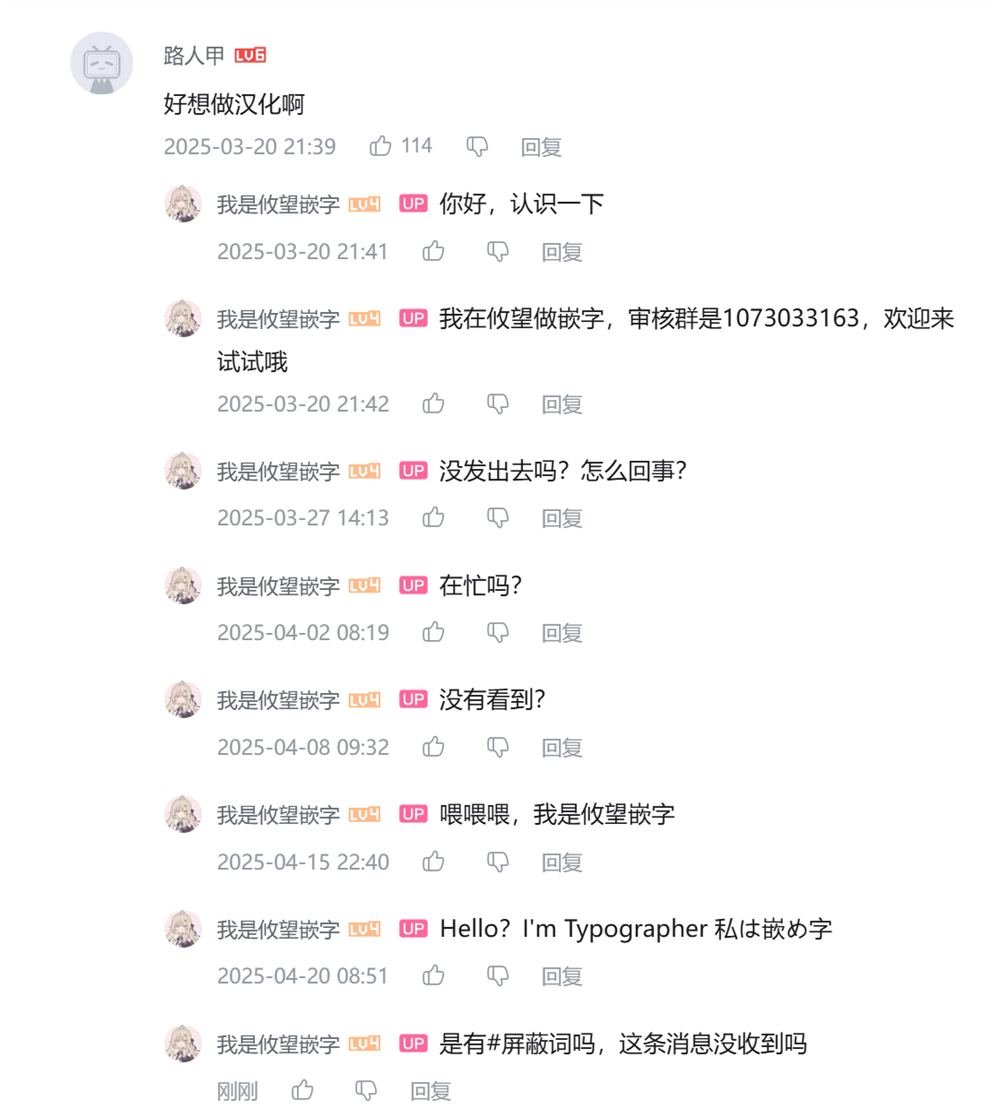This screenshot has width=1000, height=1117.
Task: Reply to 路人甲's comment
Action: (x=541, y=148)
